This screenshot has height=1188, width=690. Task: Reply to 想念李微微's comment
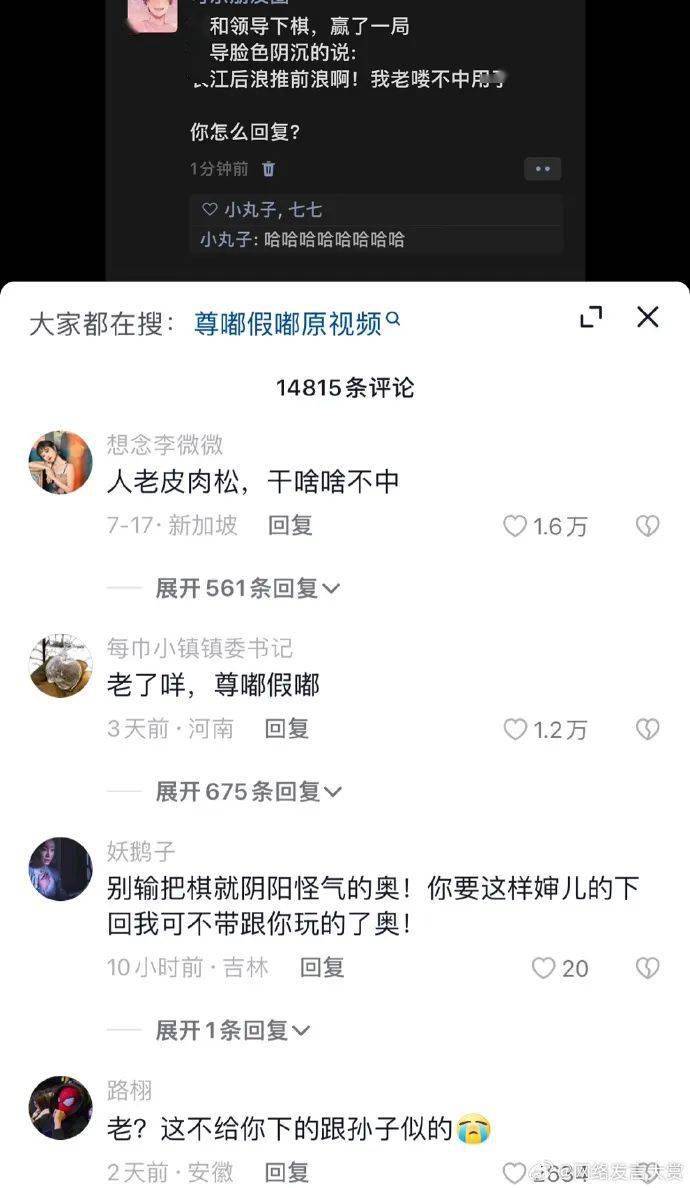[x=290, y=526]
